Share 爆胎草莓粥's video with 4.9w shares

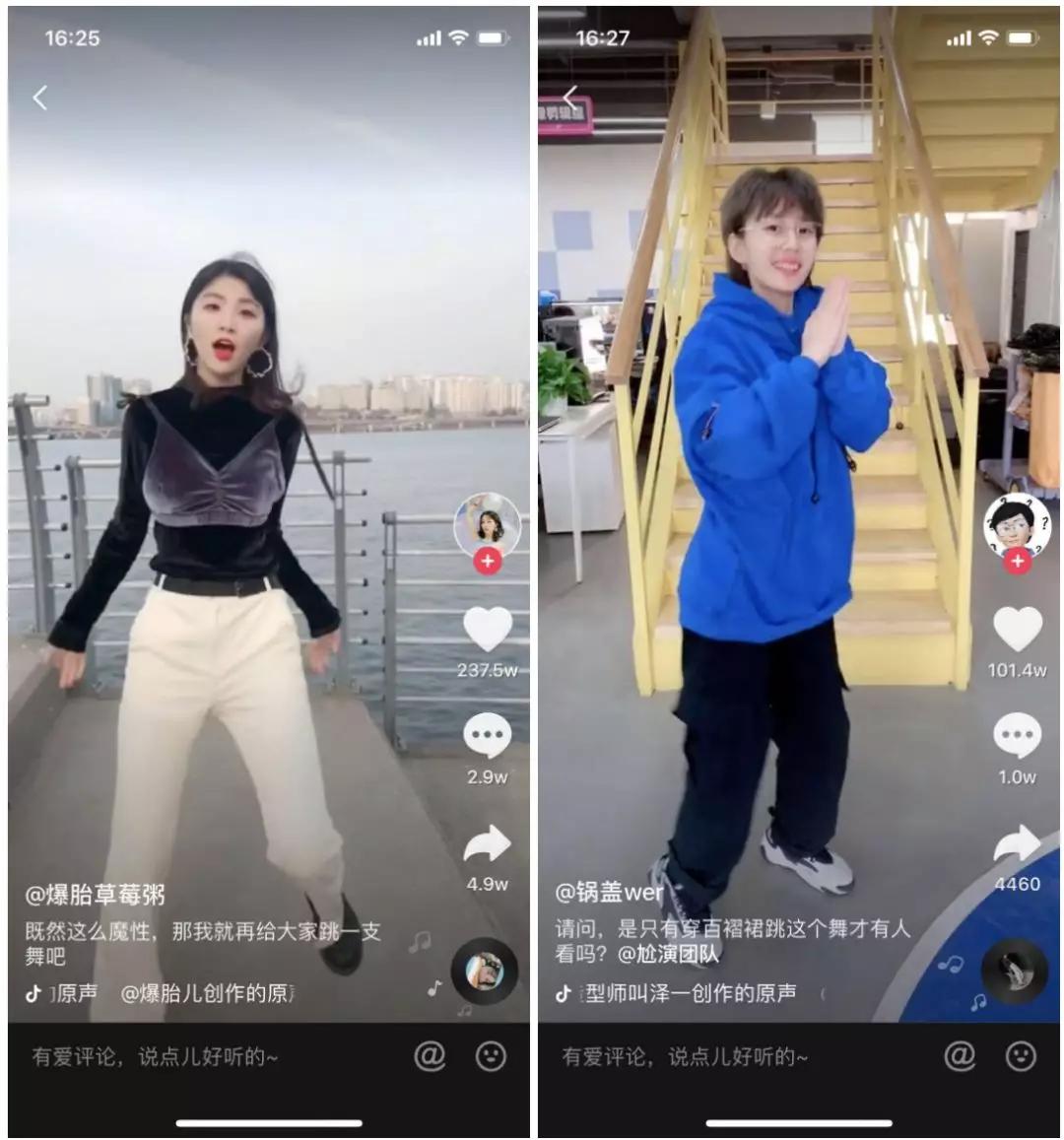488,842
